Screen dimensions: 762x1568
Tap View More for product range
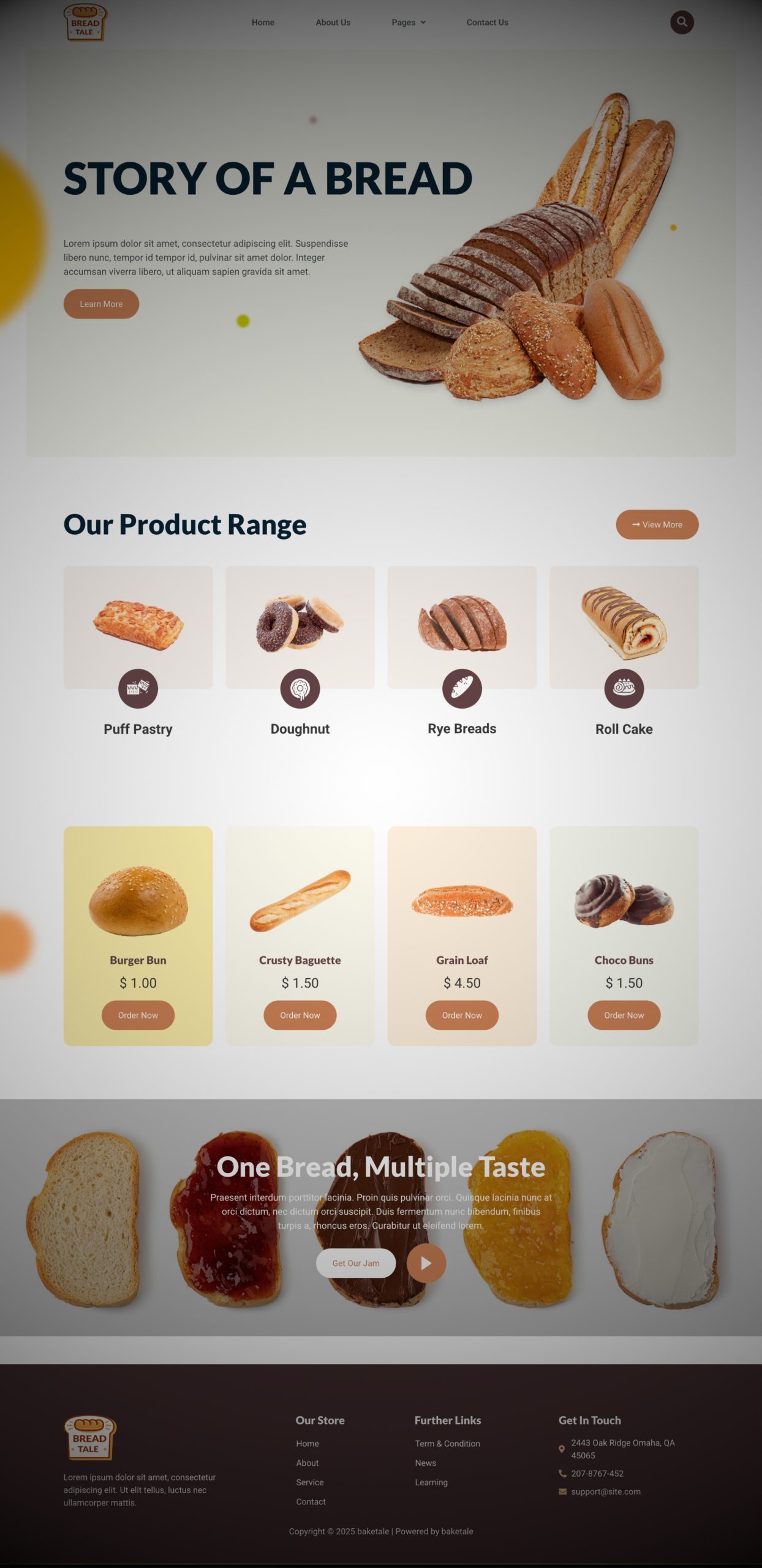[x=657, y=524]
